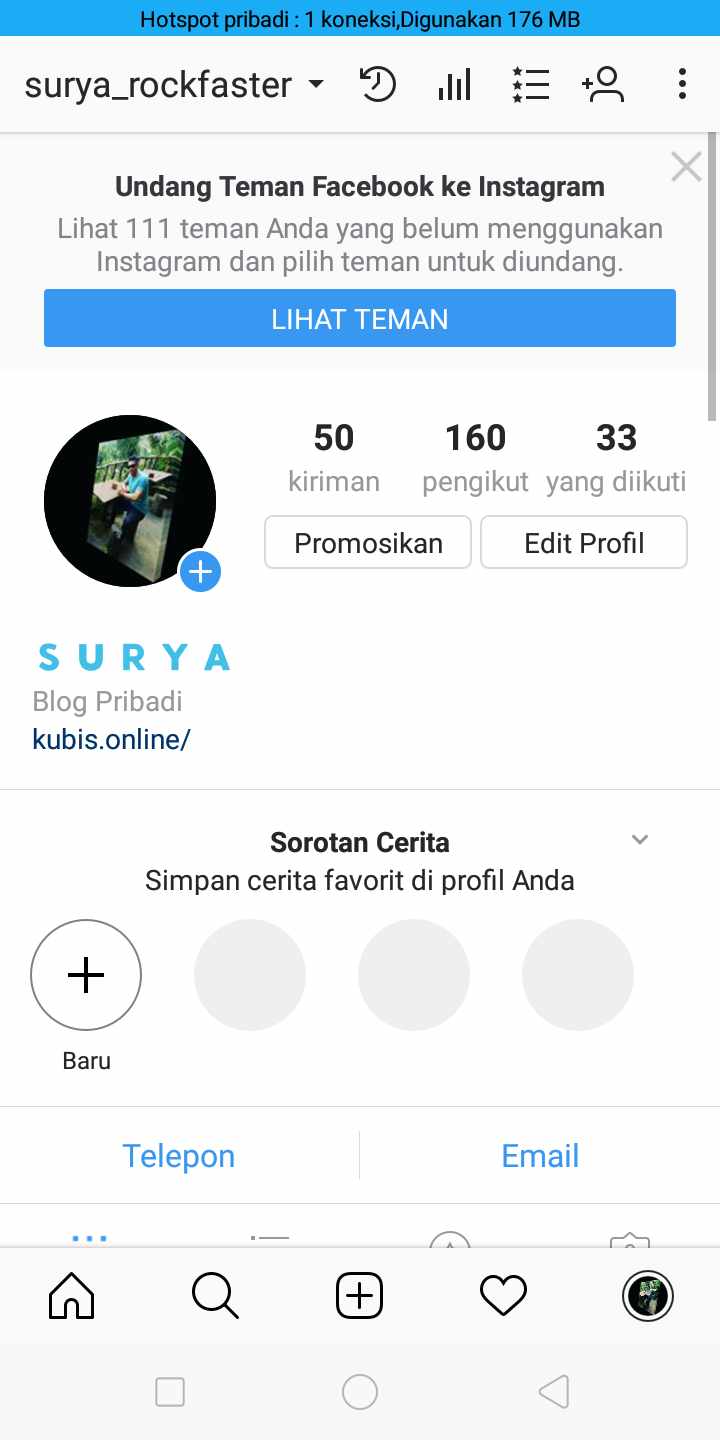The width and height of the screenshot is (720, 1440).
Task: Open the Discover People icon
Action: 604,85
